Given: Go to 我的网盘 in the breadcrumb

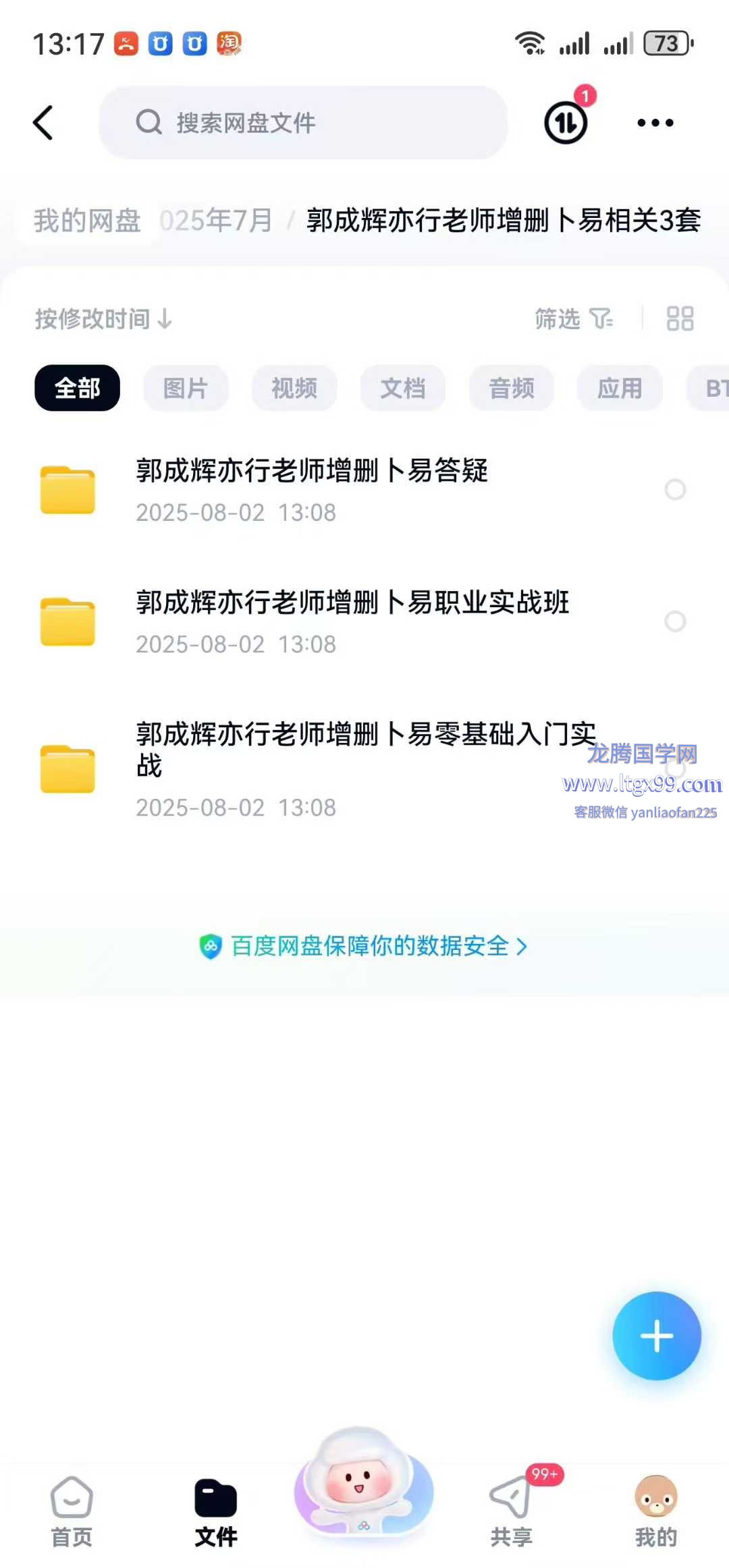Looking at the screenshot, I should coord(87,221).
